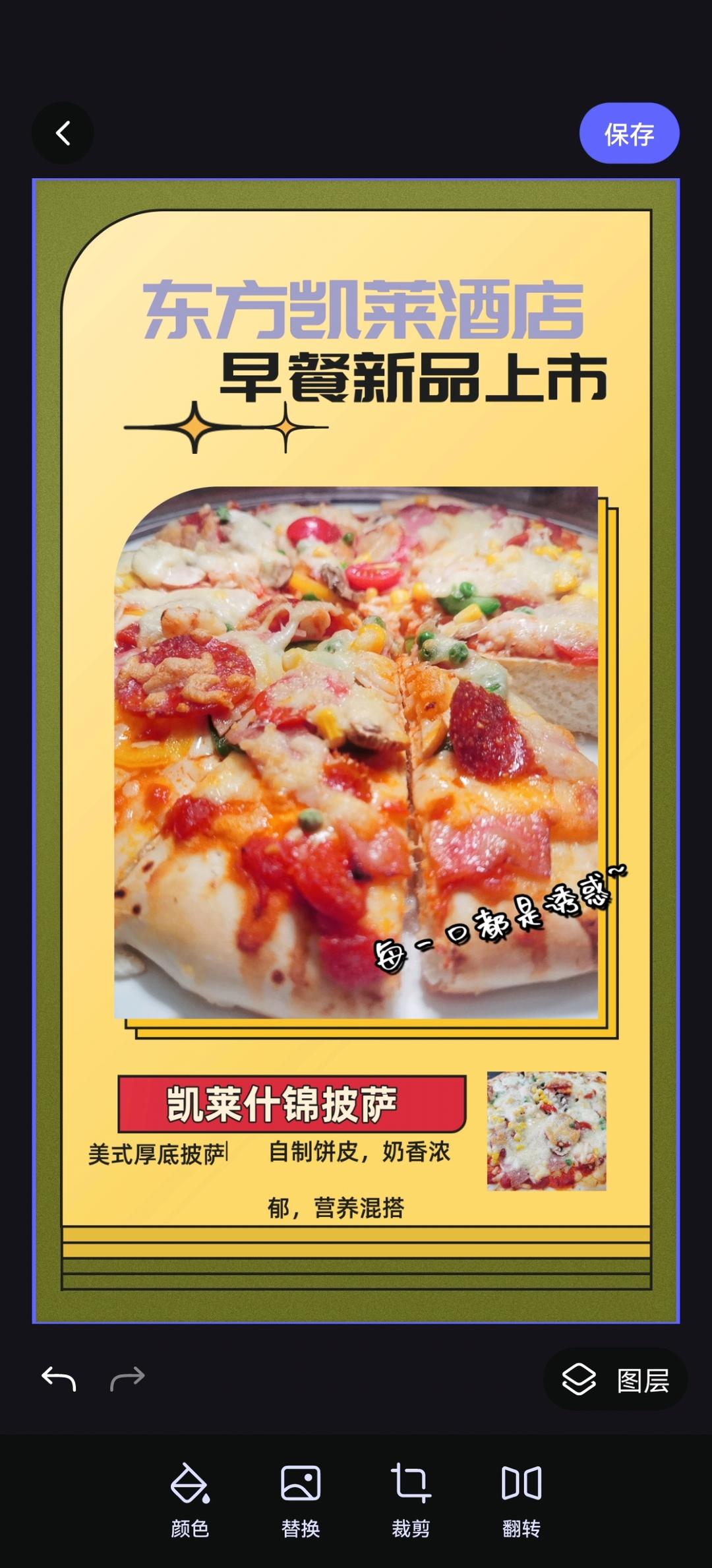The width and height of the screenshot is (712, 1568).
Task: Undo the last edit
Action: 59,1379
